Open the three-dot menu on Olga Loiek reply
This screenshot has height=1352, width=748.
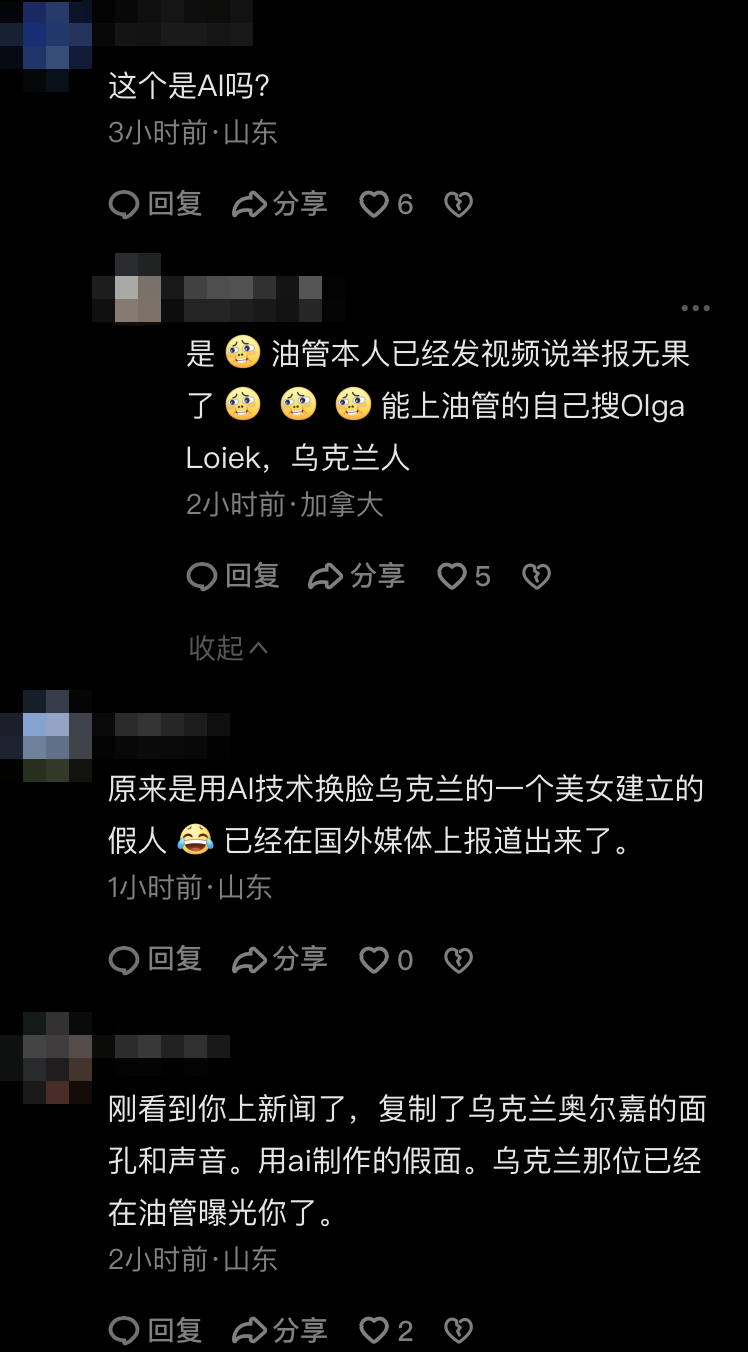[695, 309]
